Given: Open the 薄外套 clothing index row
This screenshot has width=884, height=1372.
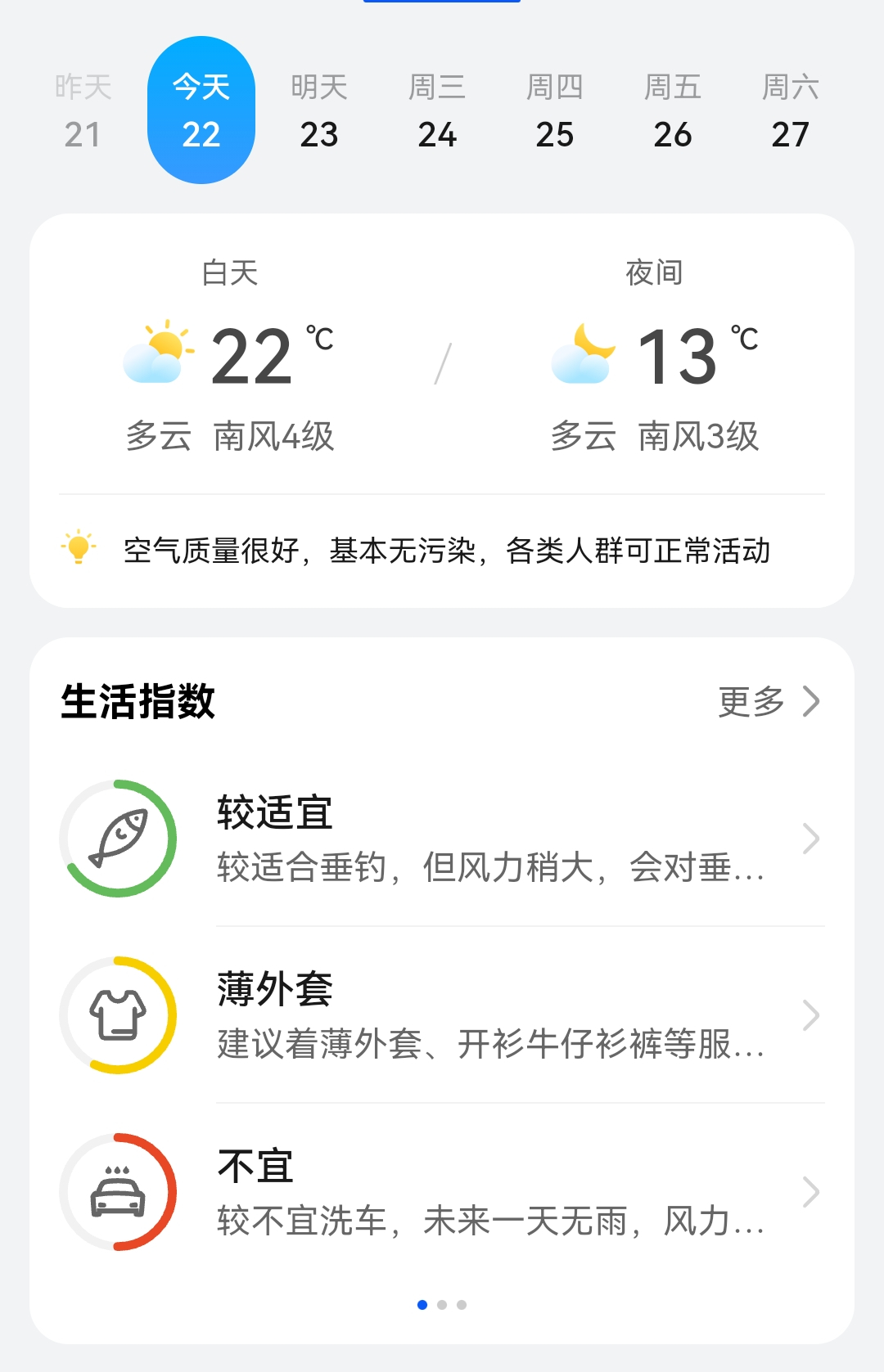Looking at the screenshot, I should click(x=491, y=1015).
